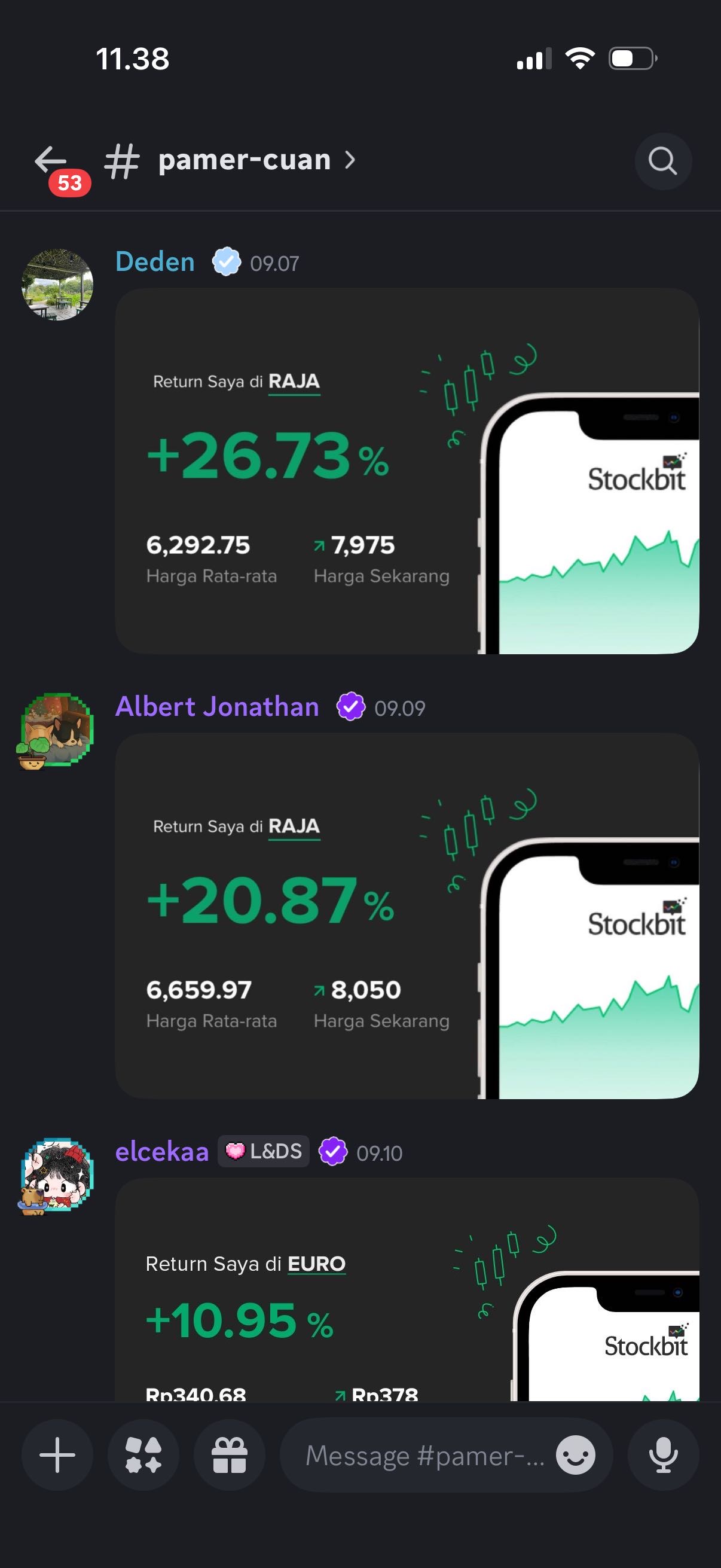Screen dimensions: 721x1568
Task: Open Albert Jonathan's profile avatar
Action: [57, 729]
